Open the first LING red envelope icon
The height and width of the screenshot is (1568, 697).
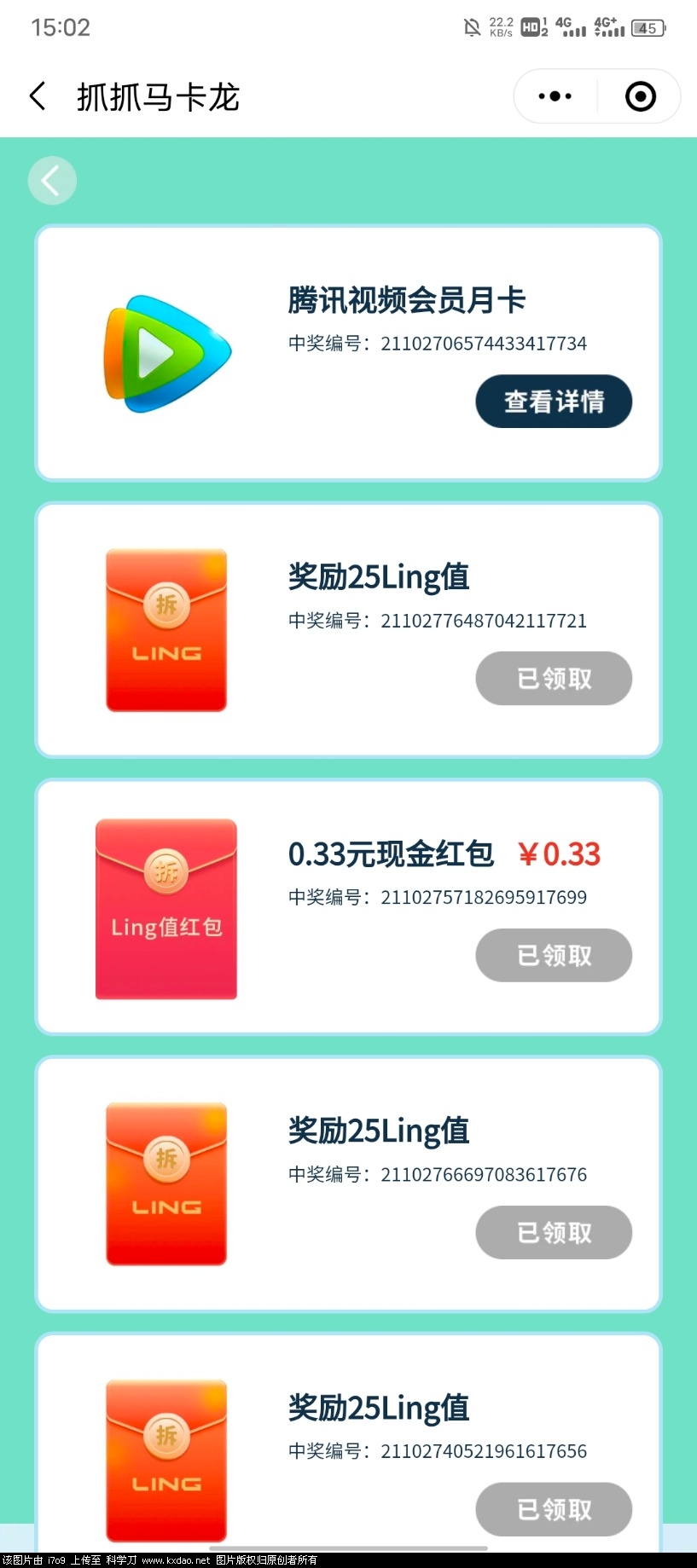pyautogui.click(x=166, y=630)
